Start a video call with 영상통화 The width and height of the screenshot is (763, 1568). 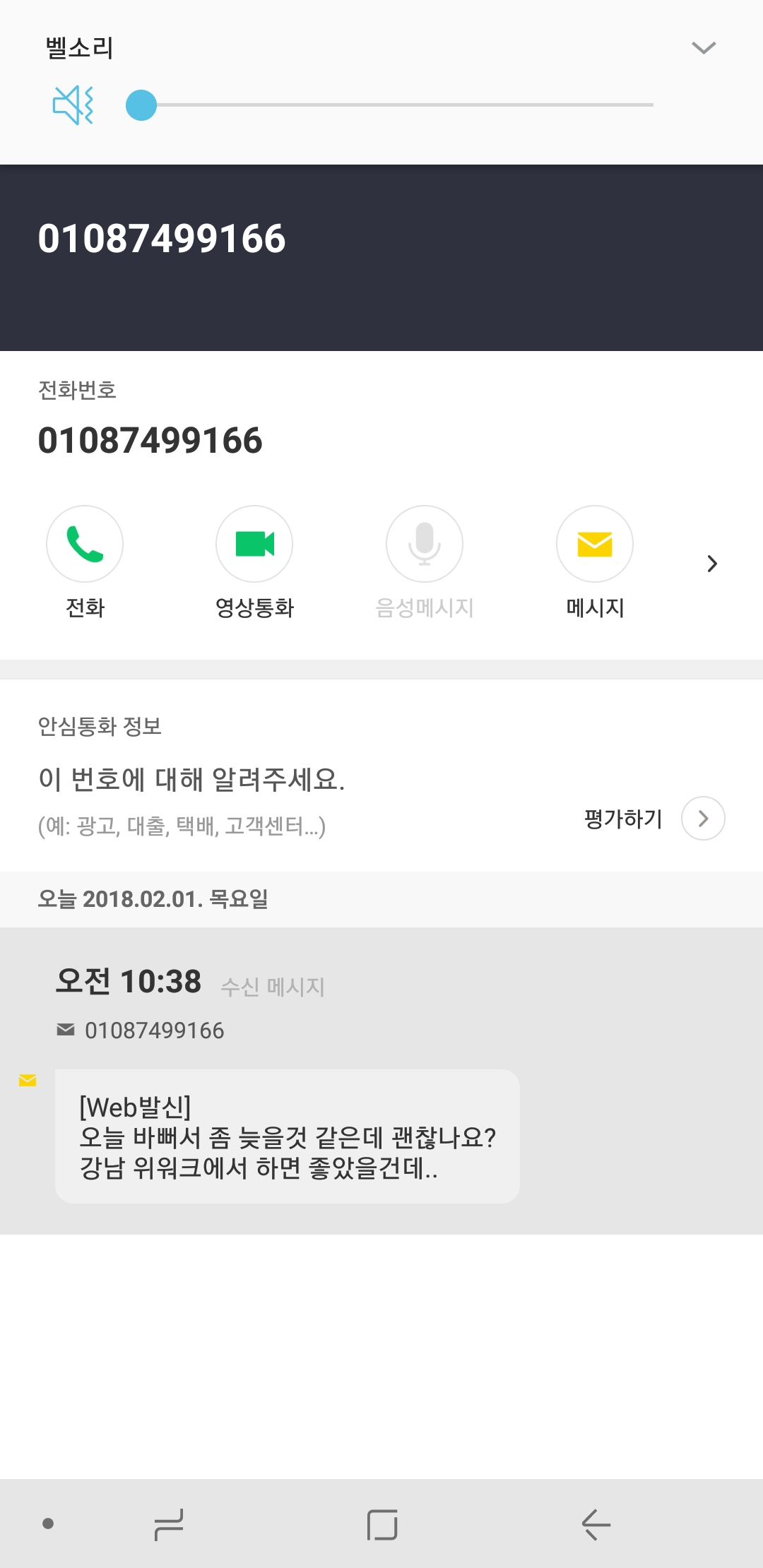pos(254,545)
